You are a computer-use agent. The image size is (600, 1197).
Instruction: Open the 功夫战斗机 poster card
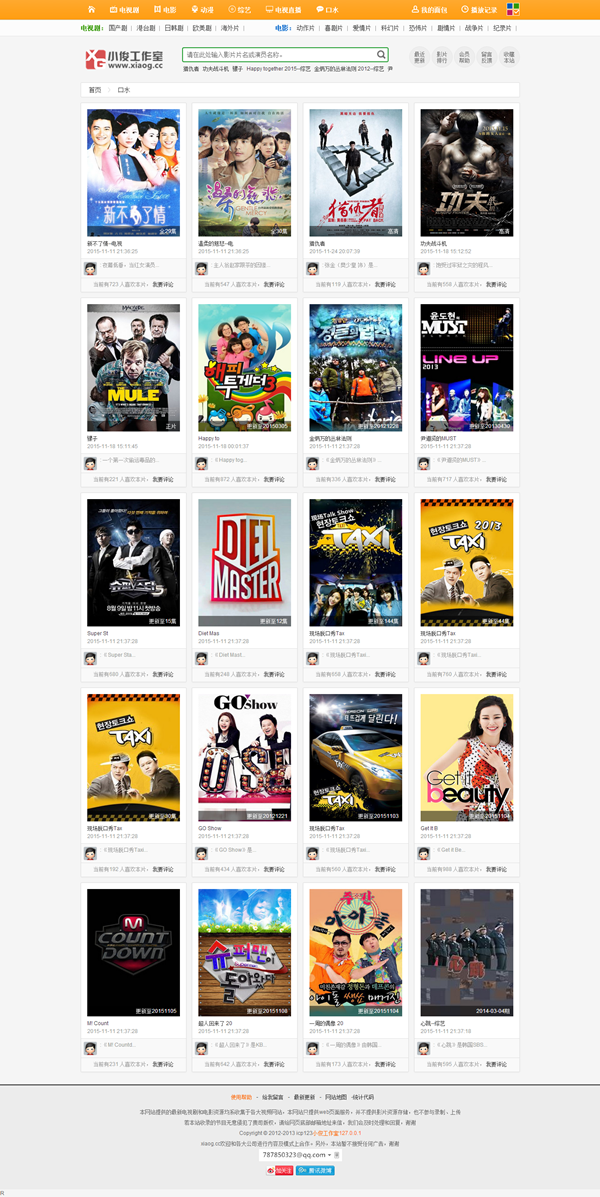[466, 173]
